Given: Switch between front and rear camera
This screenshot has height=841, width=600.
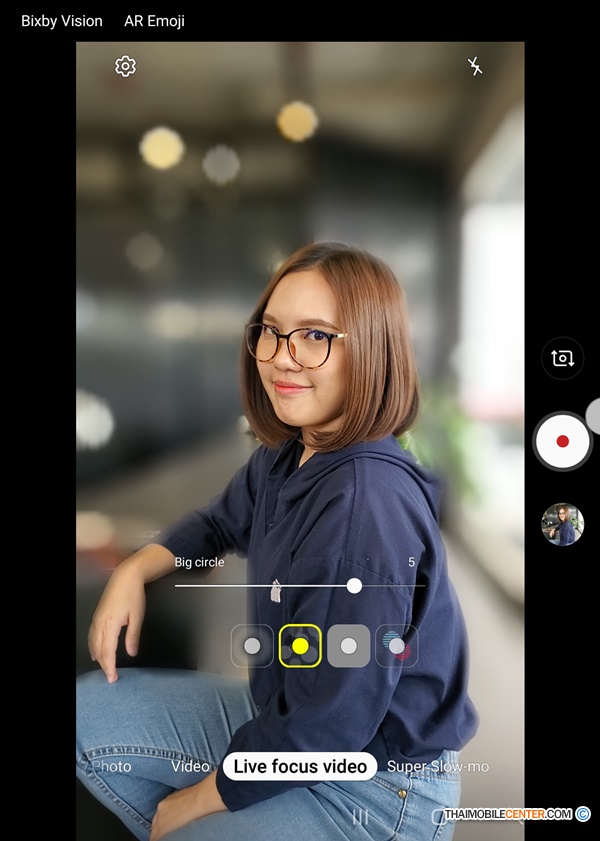Looking at the screenshot, I should click(562, 358).
